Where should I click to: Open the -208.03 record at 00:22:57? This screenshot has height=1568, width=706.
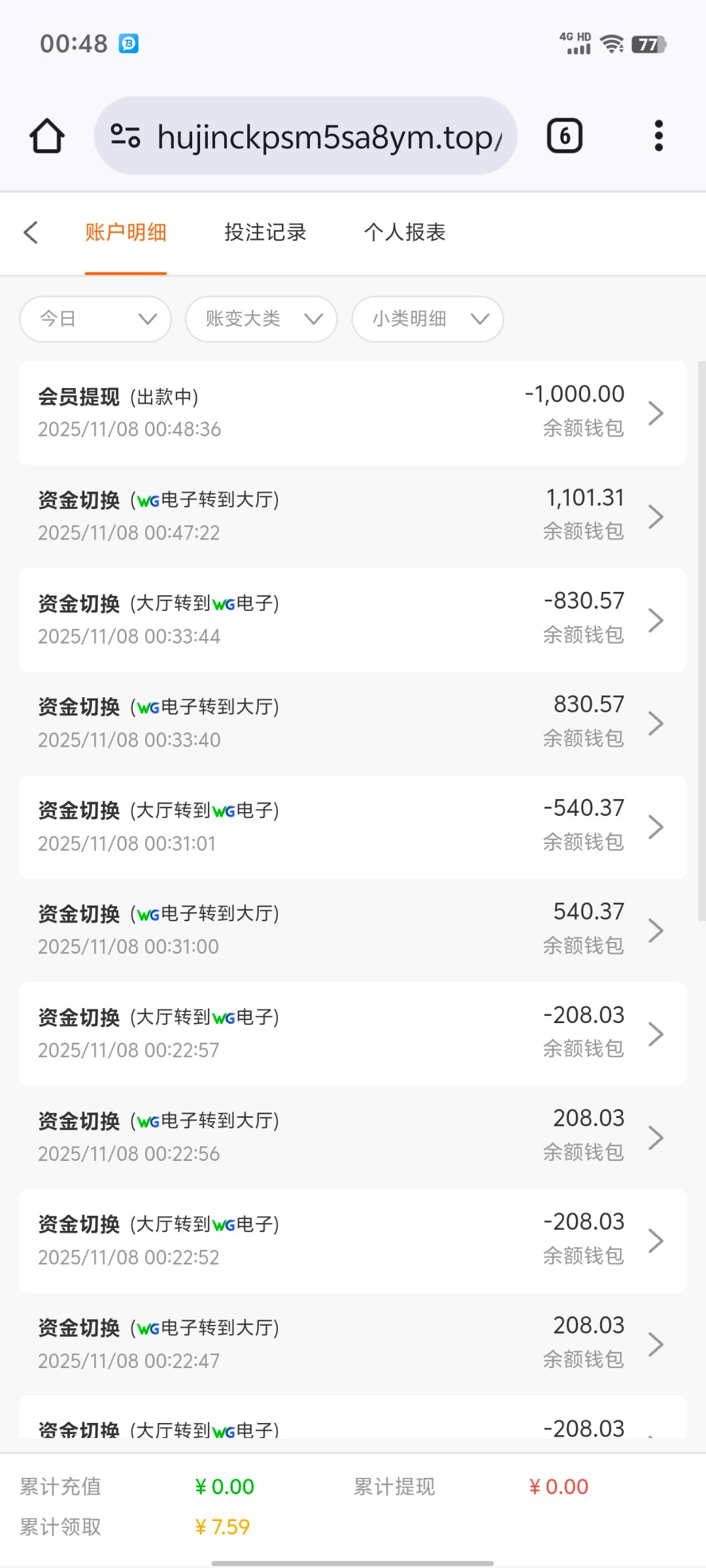pyautogui.click(x=353, y=1033)
